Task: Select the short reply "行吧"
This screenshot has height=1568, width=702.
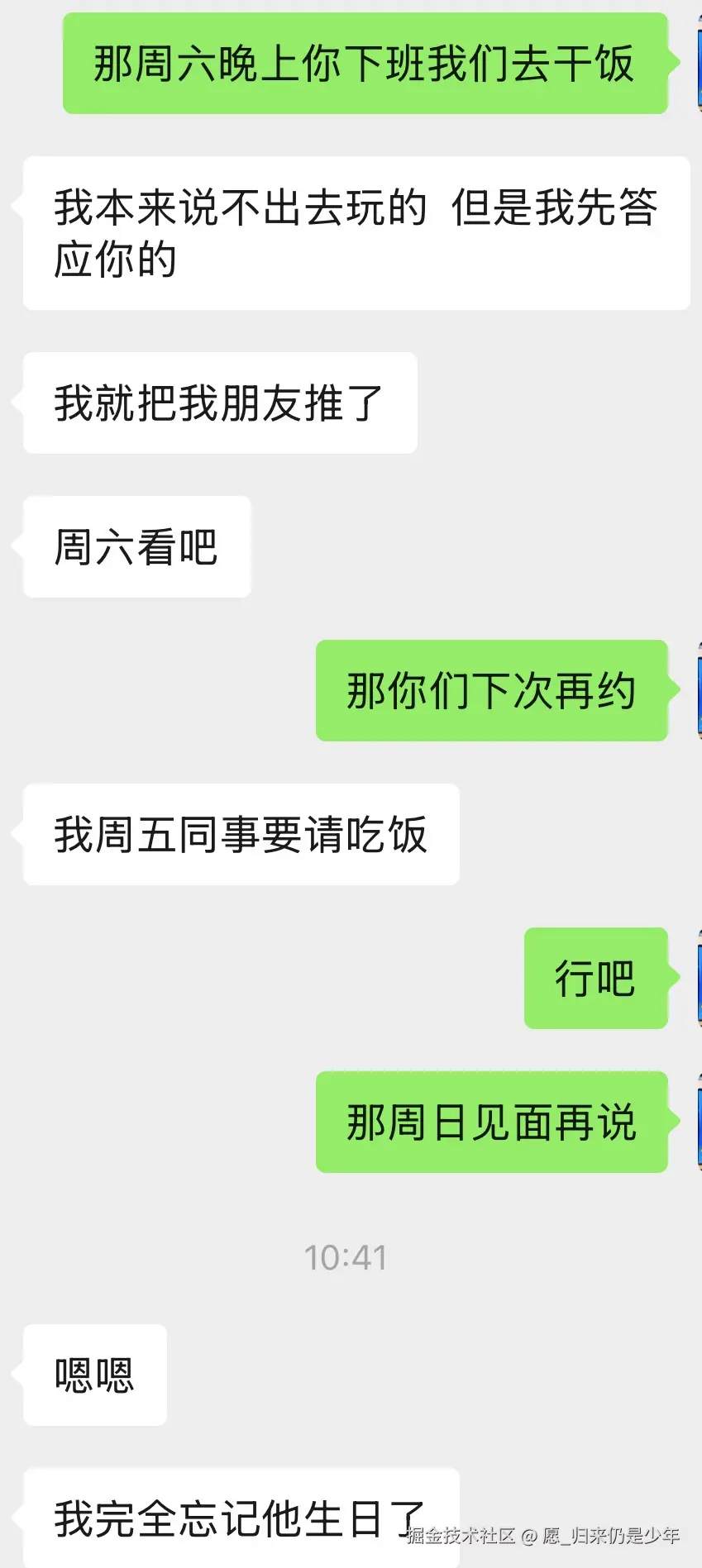Action: 595,977
